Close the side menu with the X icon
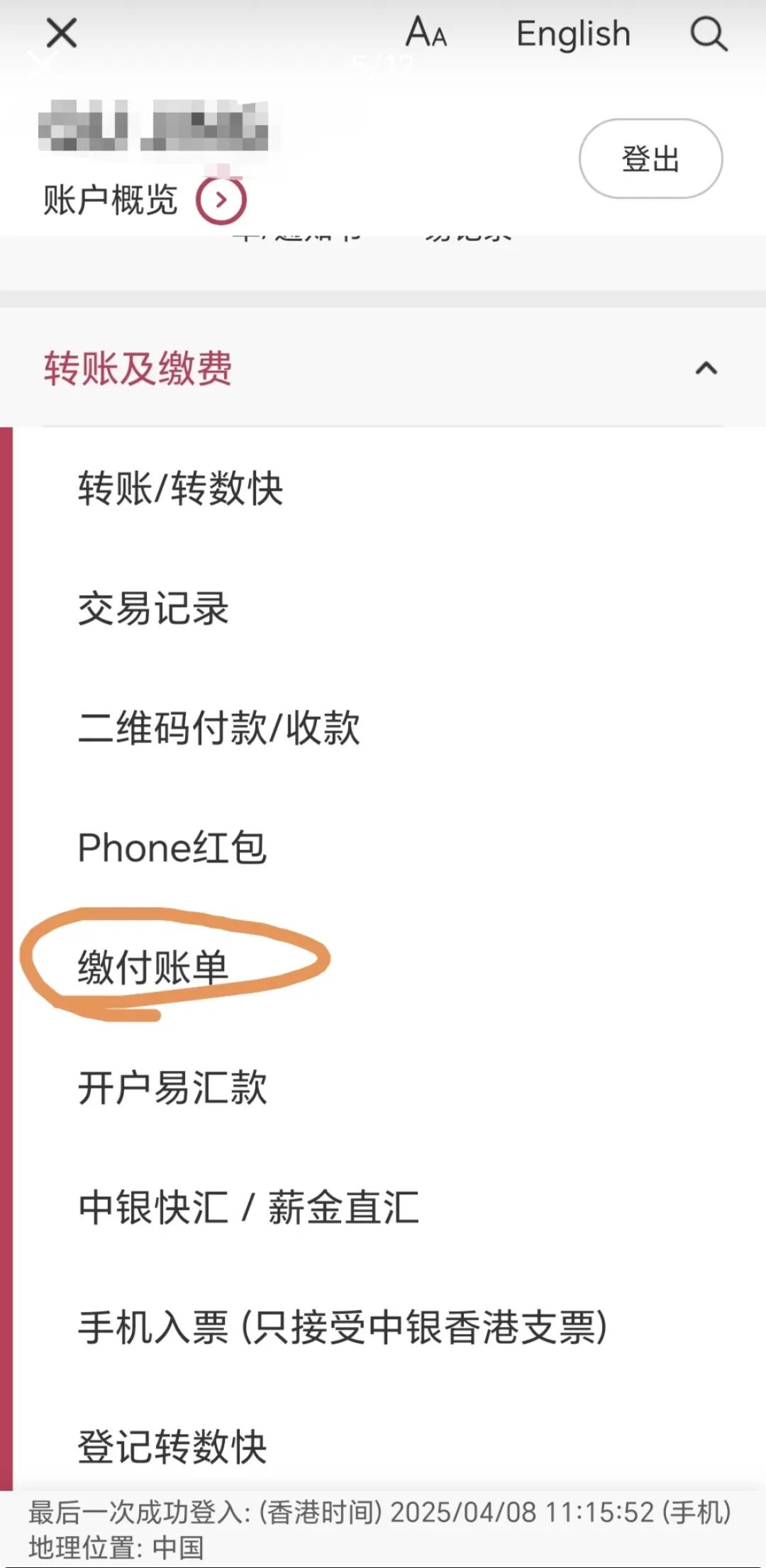 click(x=61, y=33)
